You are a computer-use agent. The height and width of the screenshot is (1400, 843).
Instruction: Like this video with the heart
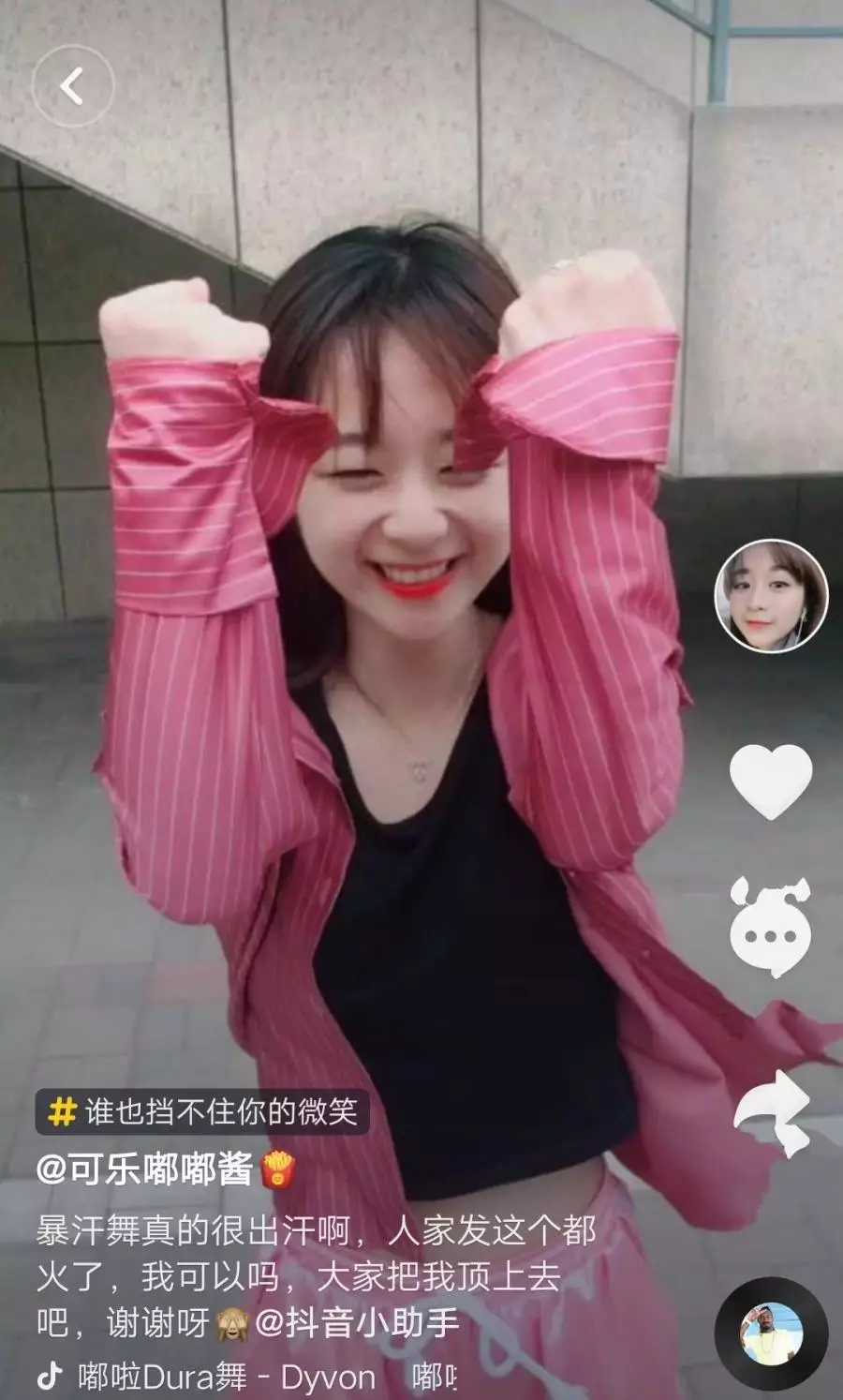(770, 781)
